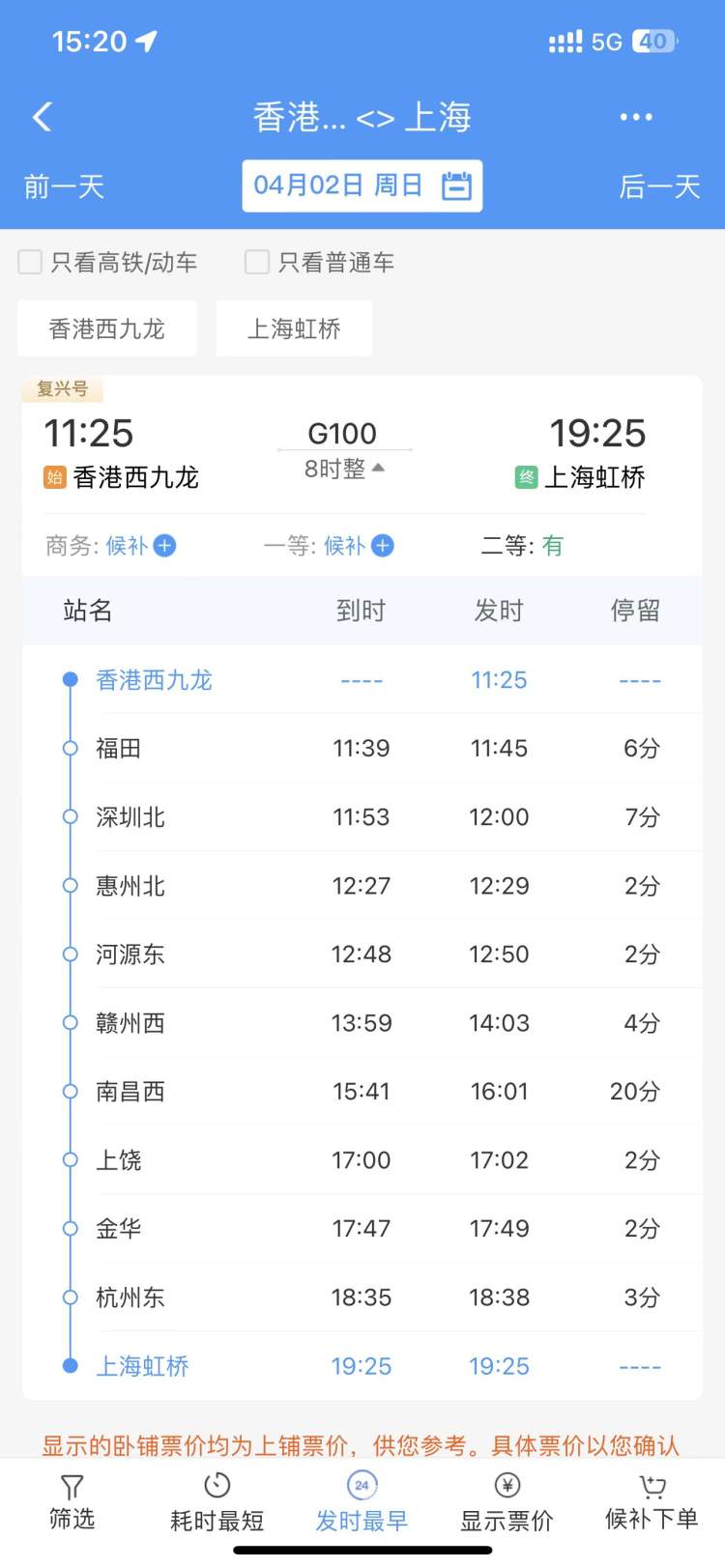Select 香港西九龙 station chip

pos(107,328)
